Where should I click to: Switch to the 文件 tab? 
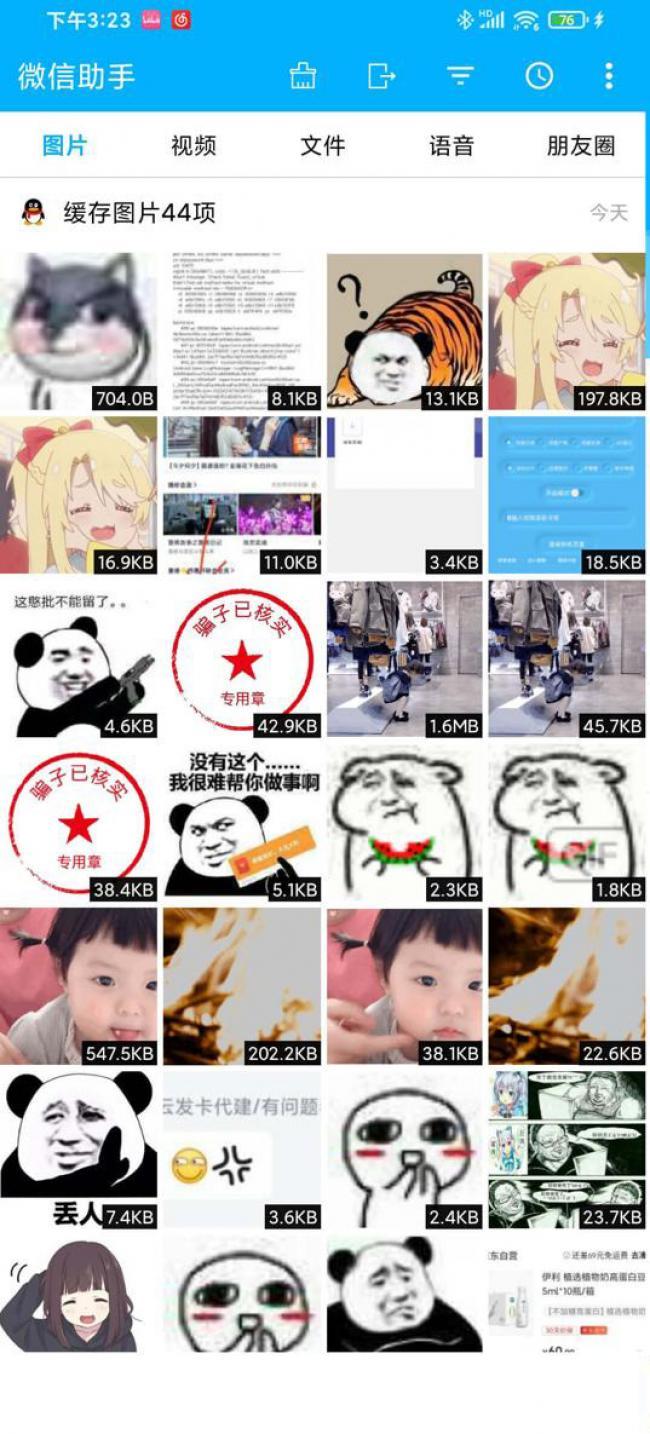coord(322,145)
